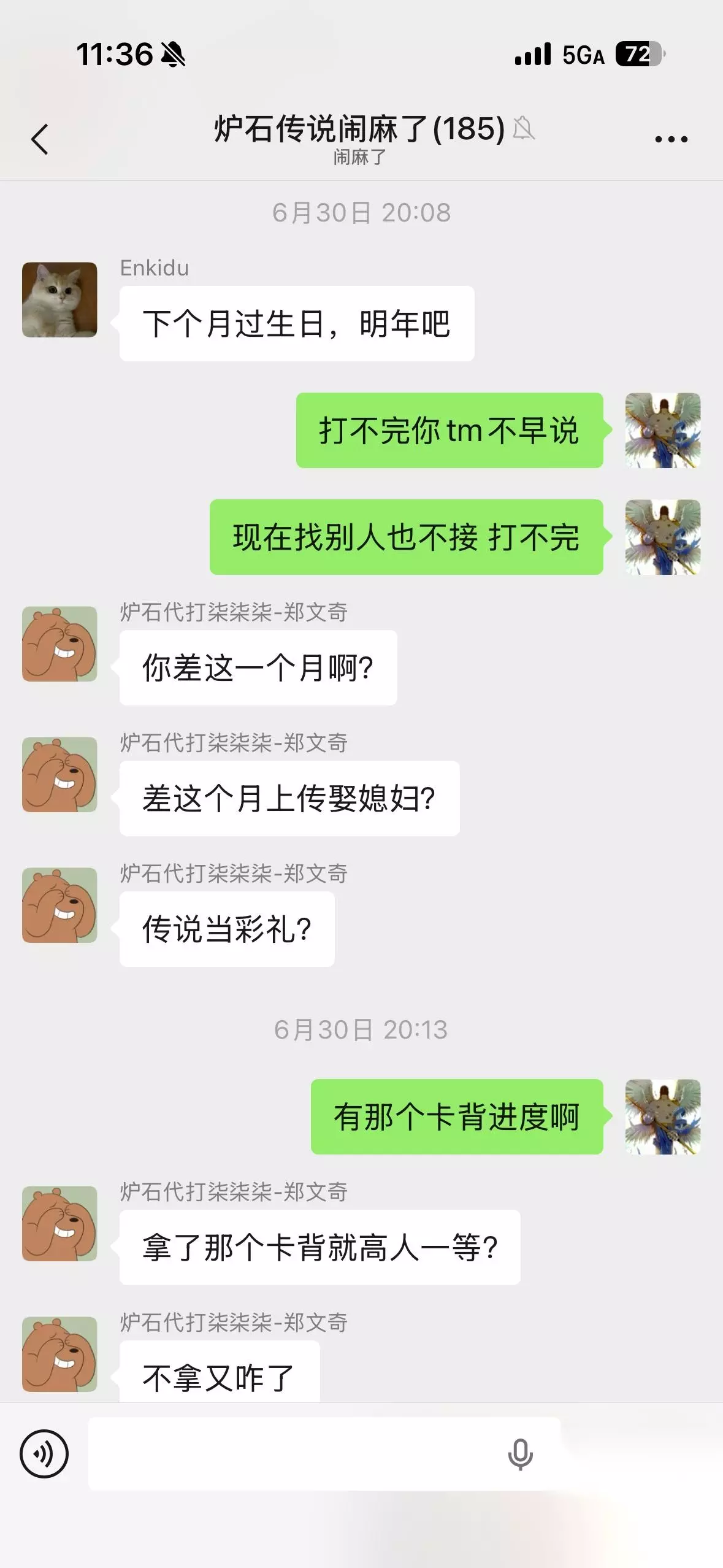Go back to the chat list
The image size is (723, 1568).
(40, 139)
